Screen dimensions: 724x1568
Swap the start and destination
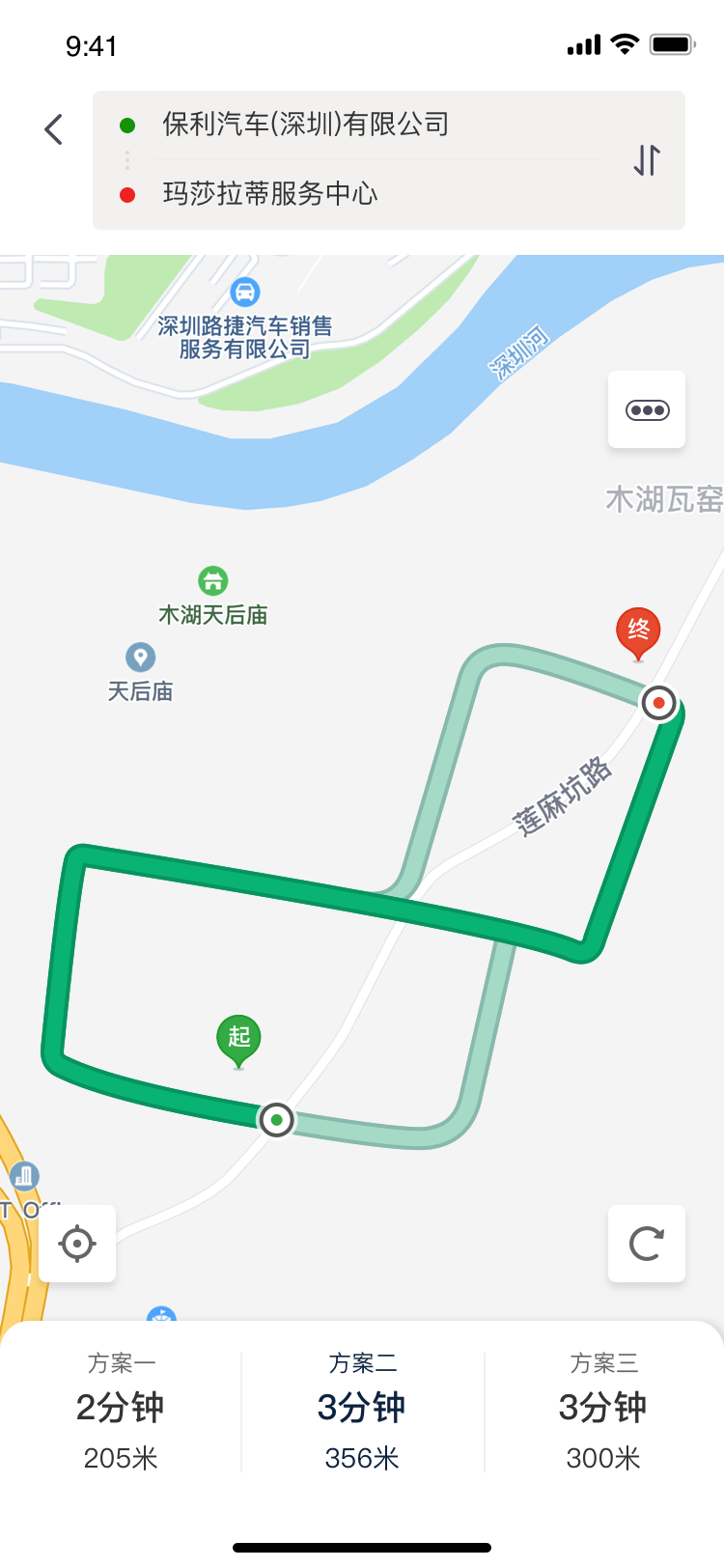click(x=646, y=159)
